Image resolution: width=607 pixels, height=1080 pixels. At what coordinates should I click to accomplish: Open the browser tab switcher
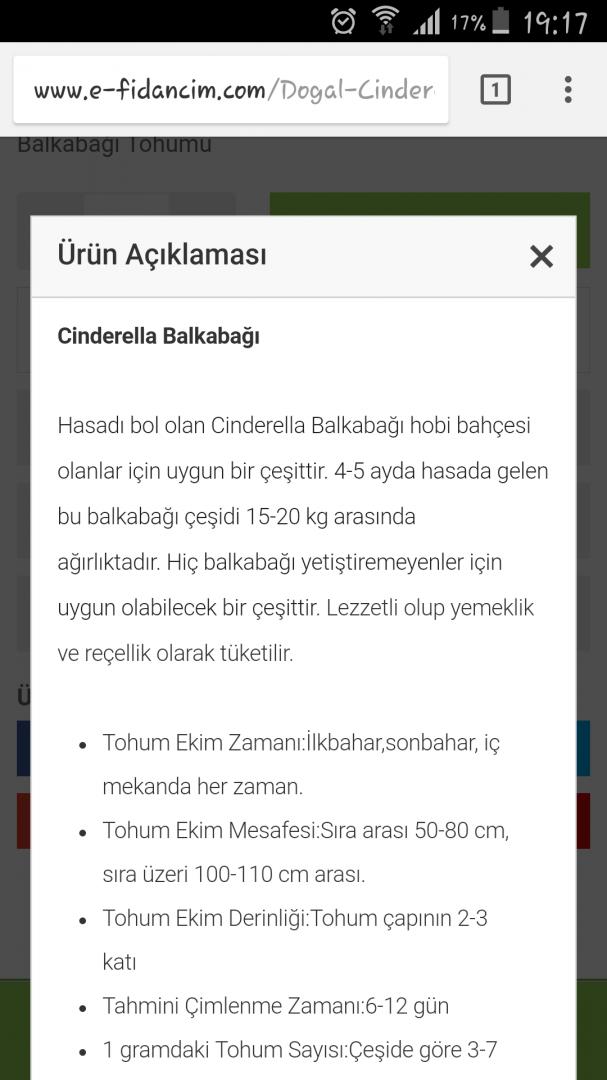[x=495, y=90]
